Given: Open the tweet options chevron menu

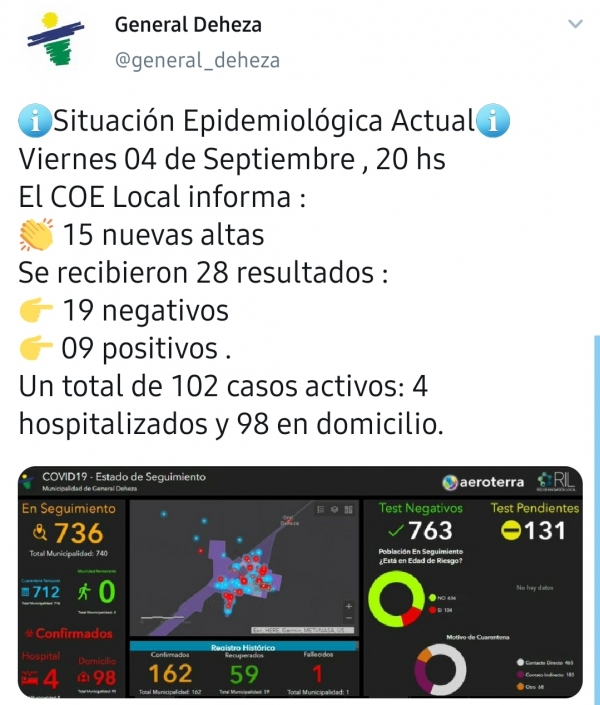Looking at the screenshot, I should click(x=575, y=23).
